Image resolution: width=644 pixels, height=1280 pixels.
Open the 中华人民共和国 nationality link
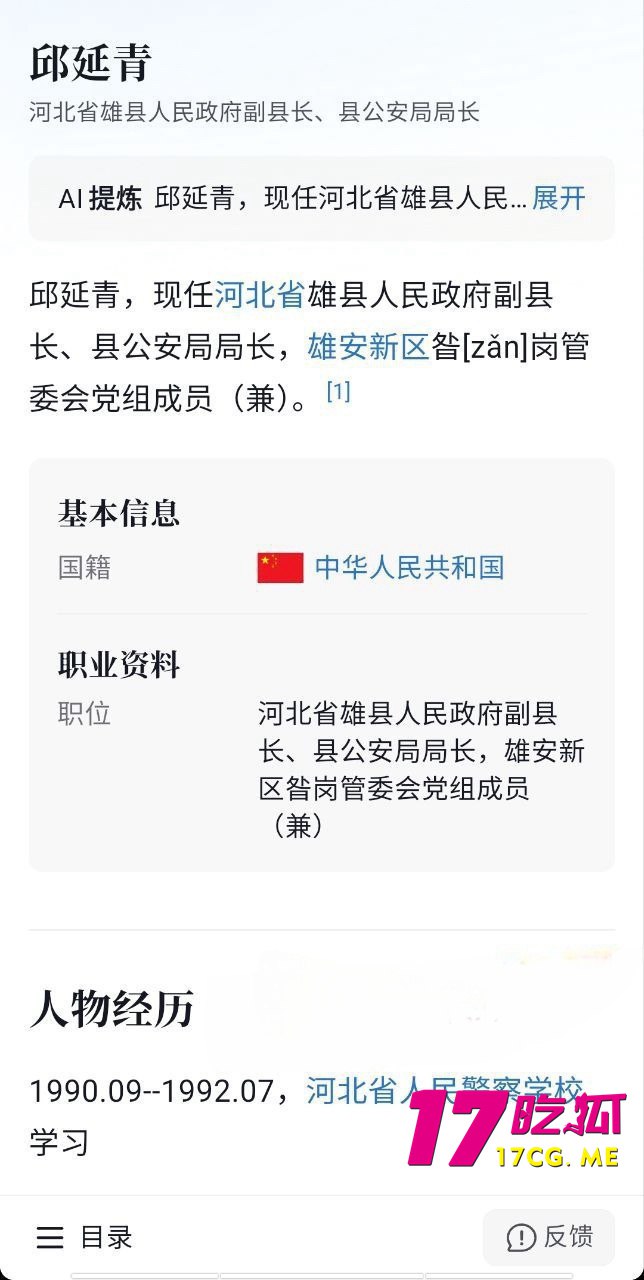[x=408, y=568]
